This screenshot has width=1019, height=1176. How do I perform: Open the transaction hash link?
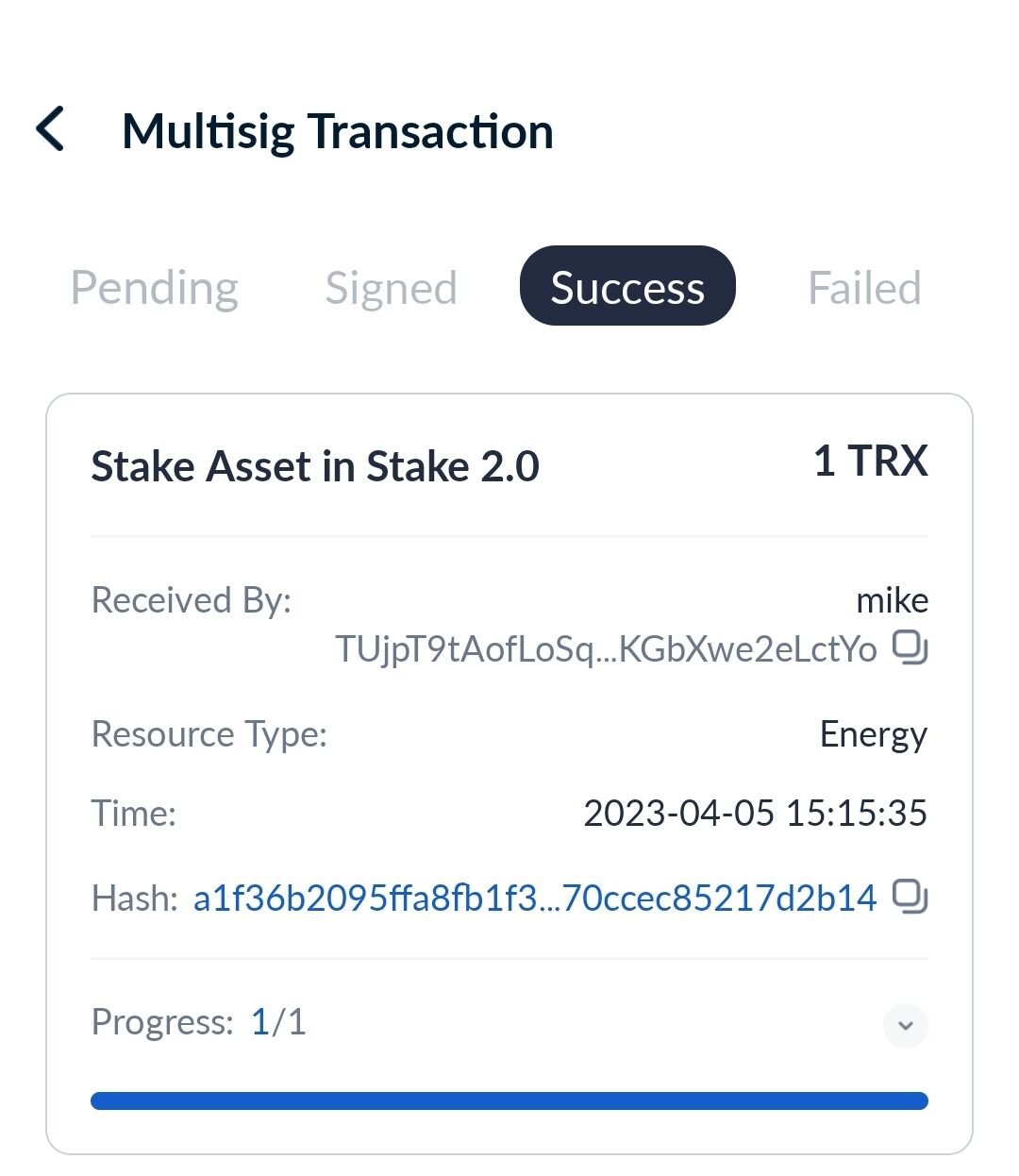click(x=534, y=898)
